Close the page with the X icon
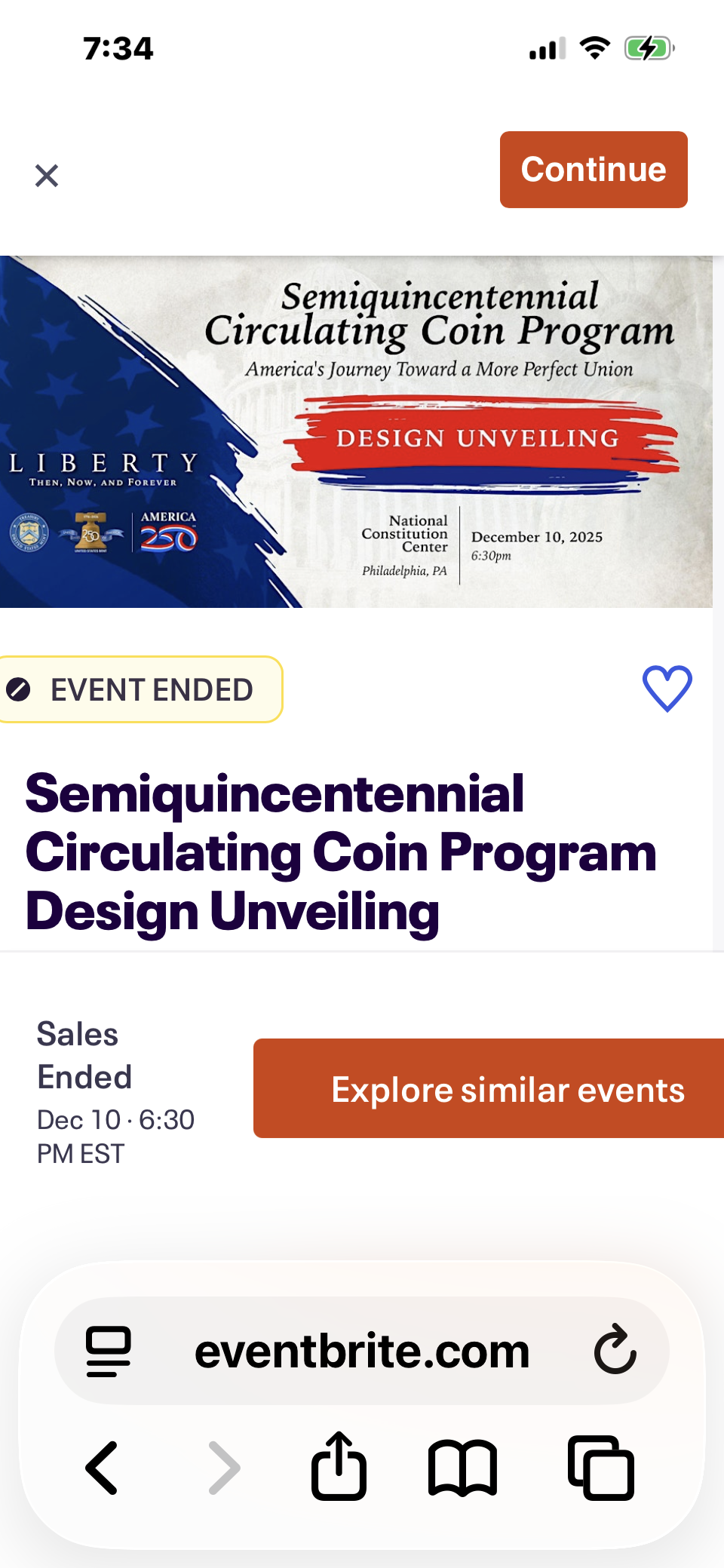 pyautogui.click(x=47, y=176)
